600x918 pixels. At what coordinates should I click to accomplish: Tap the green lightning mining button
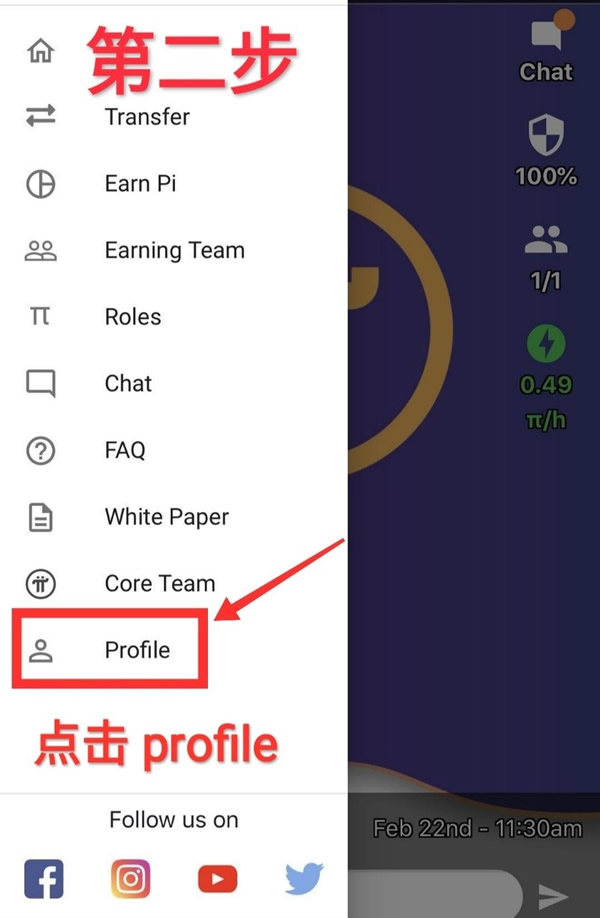[546, 345]
